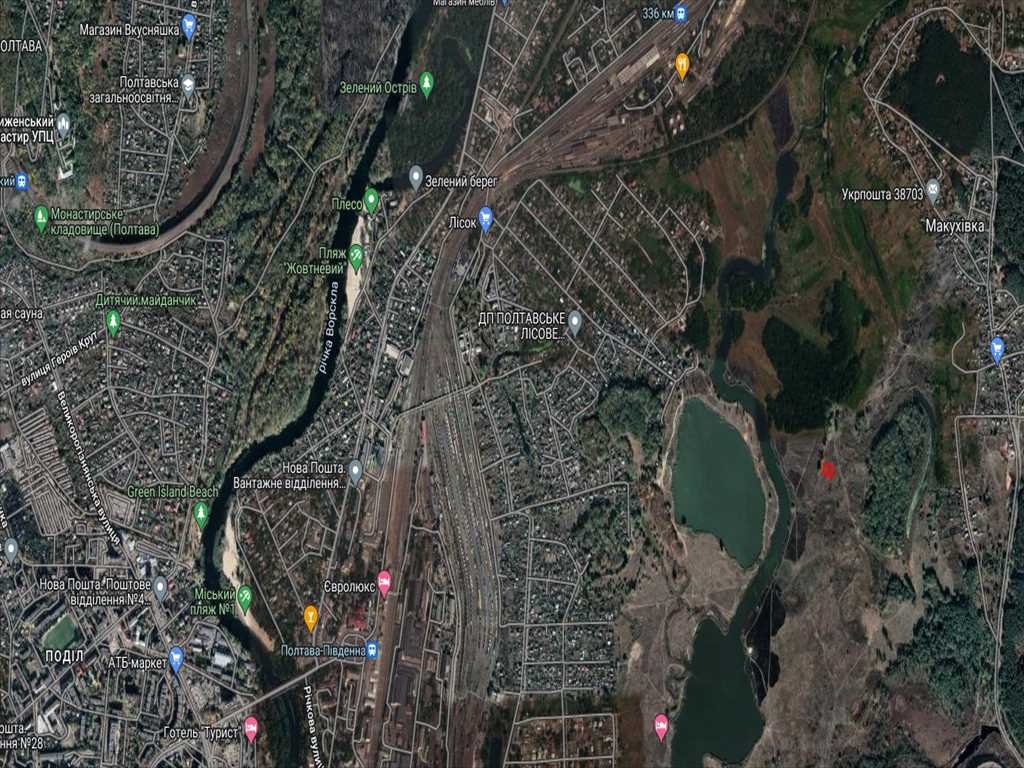Open the Лісок shop pin
1024x768 pixels.
pyautogui.click(x=486, y=217)
